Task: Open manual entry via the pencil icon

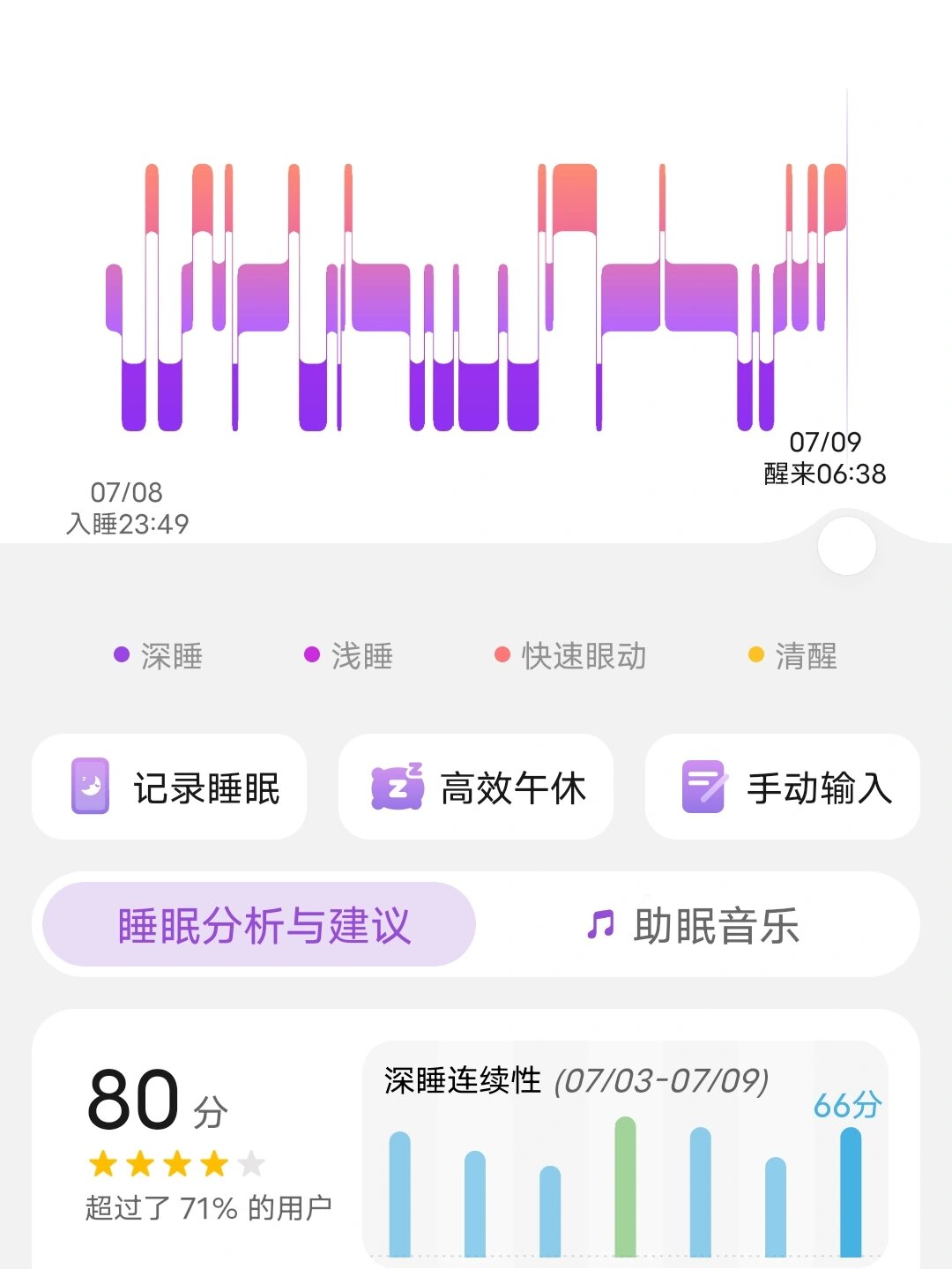Action: 703,788
